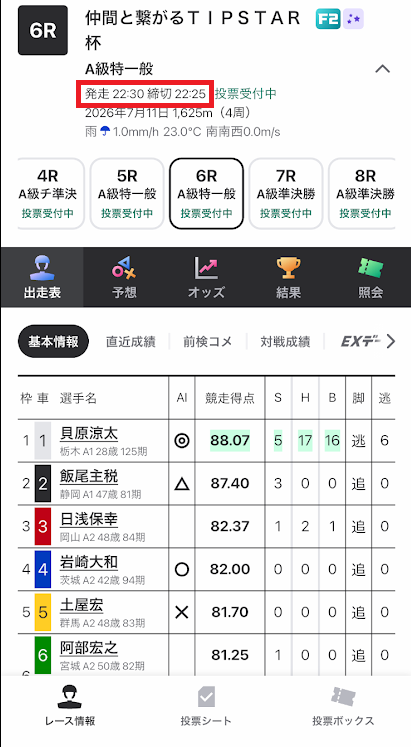This screenshot has width=411, height=747.
Task: Switch to the 予想 tab
Action: tap(124, 277)
